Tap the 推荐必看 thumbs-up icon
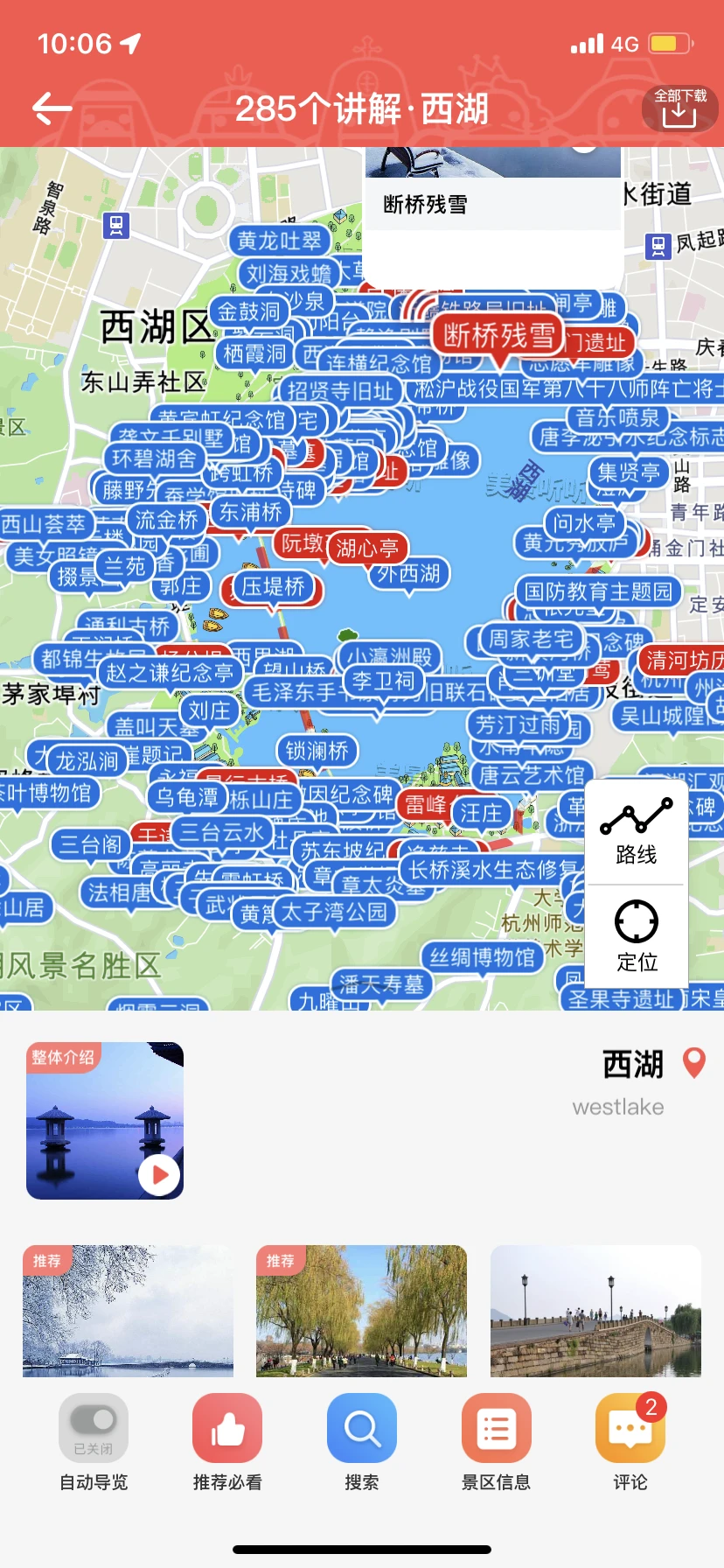The height and width of the screenshot is (1568, 724). (x=227, y=1428)
